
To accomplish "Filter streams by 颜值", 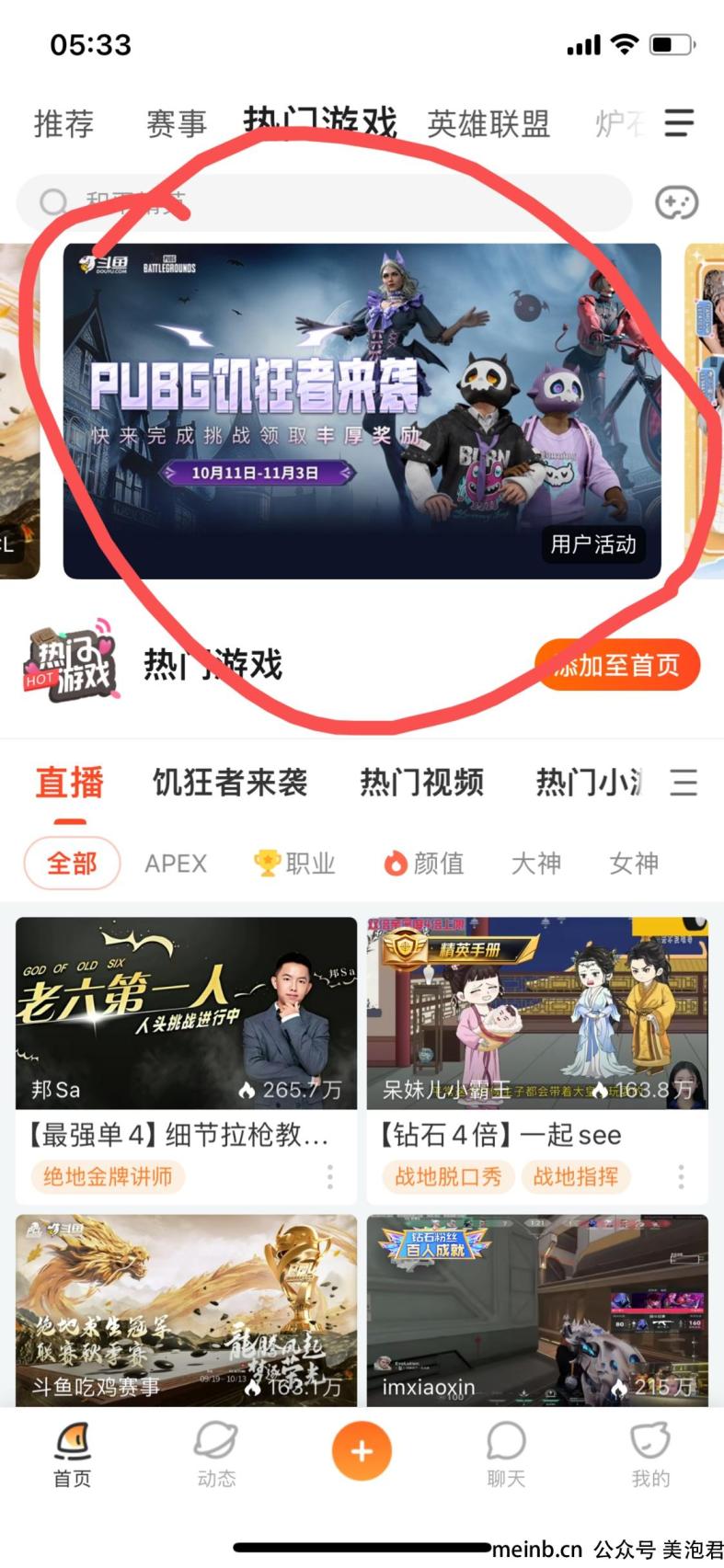I will click(424, 864).
